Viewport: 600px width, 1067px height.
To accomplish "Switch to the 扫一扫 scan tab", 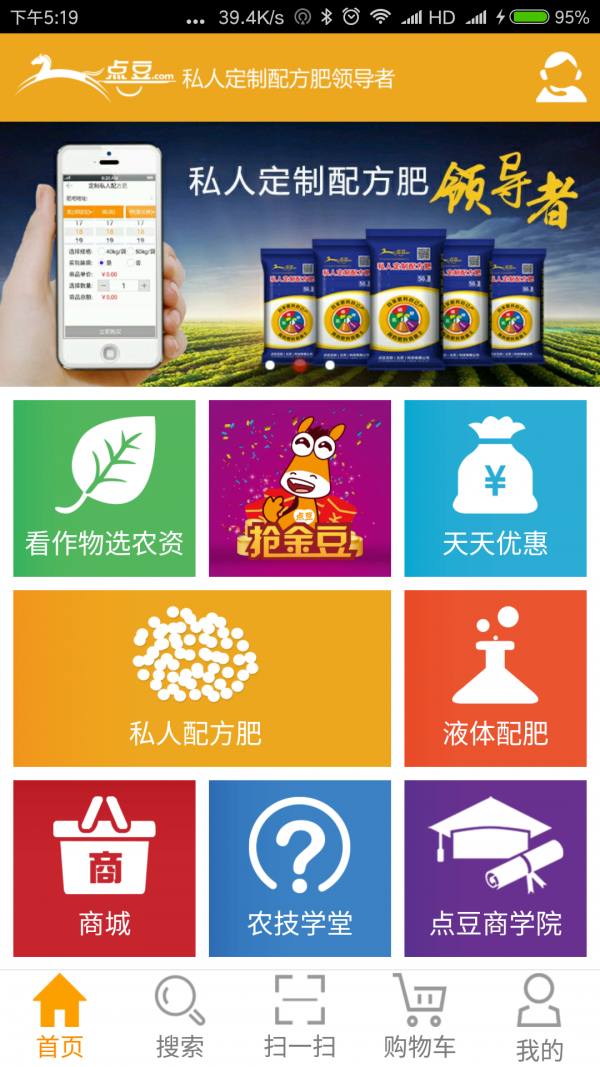I will tap(300, 1018).
